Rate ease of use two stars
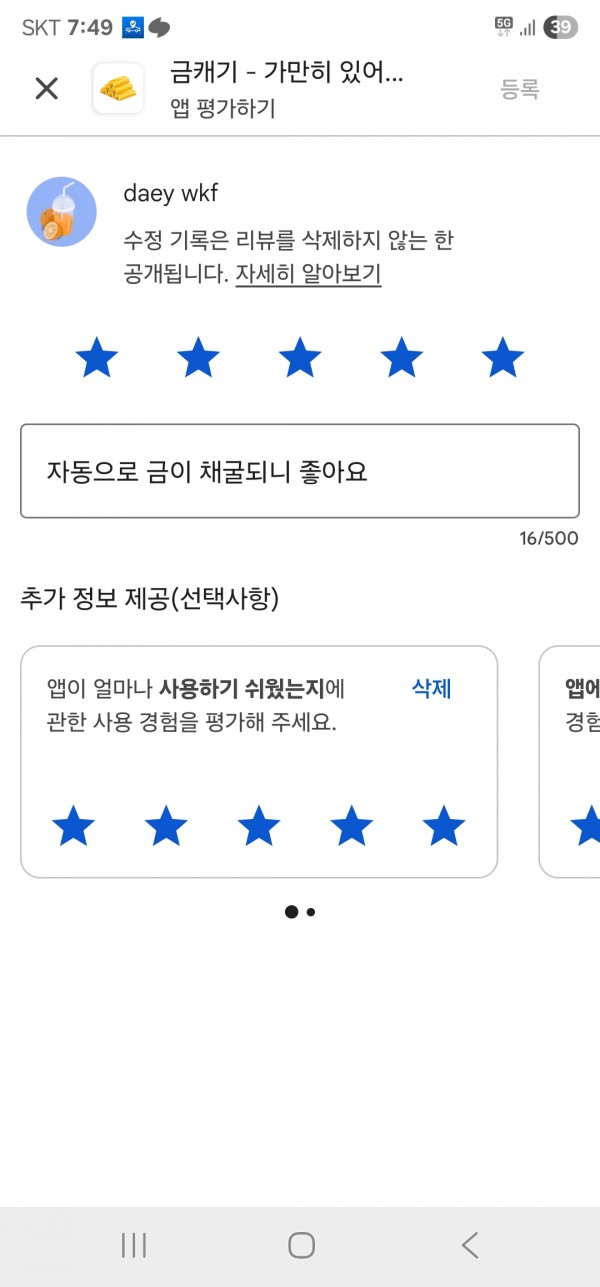This screenshot has width=600, height=1287. (x=166, y=827)
